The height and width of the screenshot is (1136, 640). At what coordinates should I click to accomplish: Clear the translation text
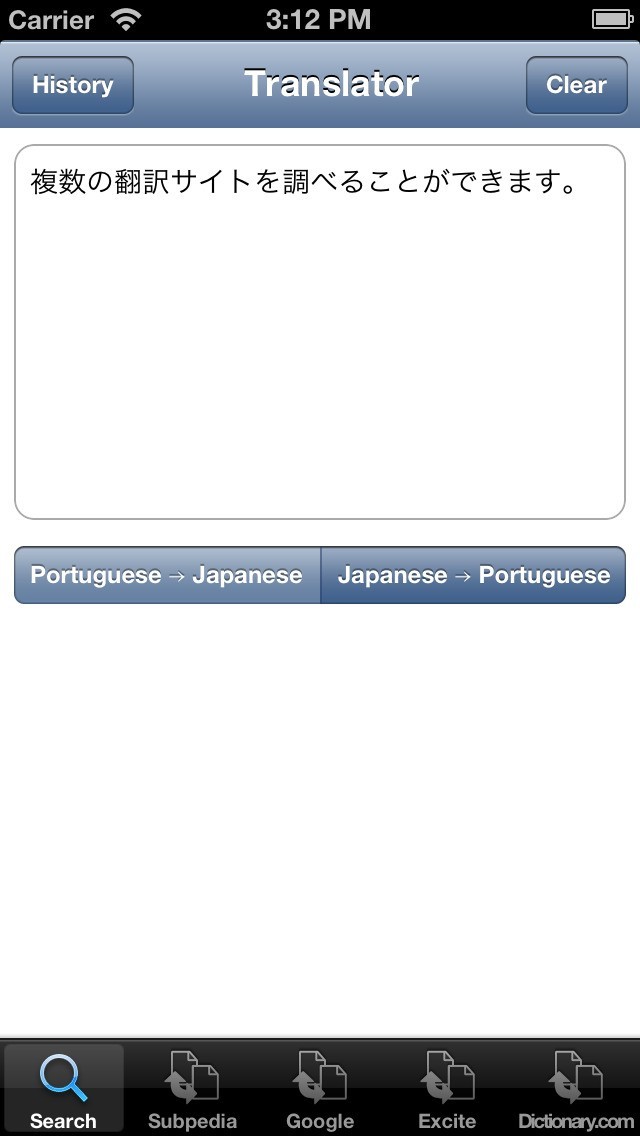pyautogui.click(x=576, y=85)
